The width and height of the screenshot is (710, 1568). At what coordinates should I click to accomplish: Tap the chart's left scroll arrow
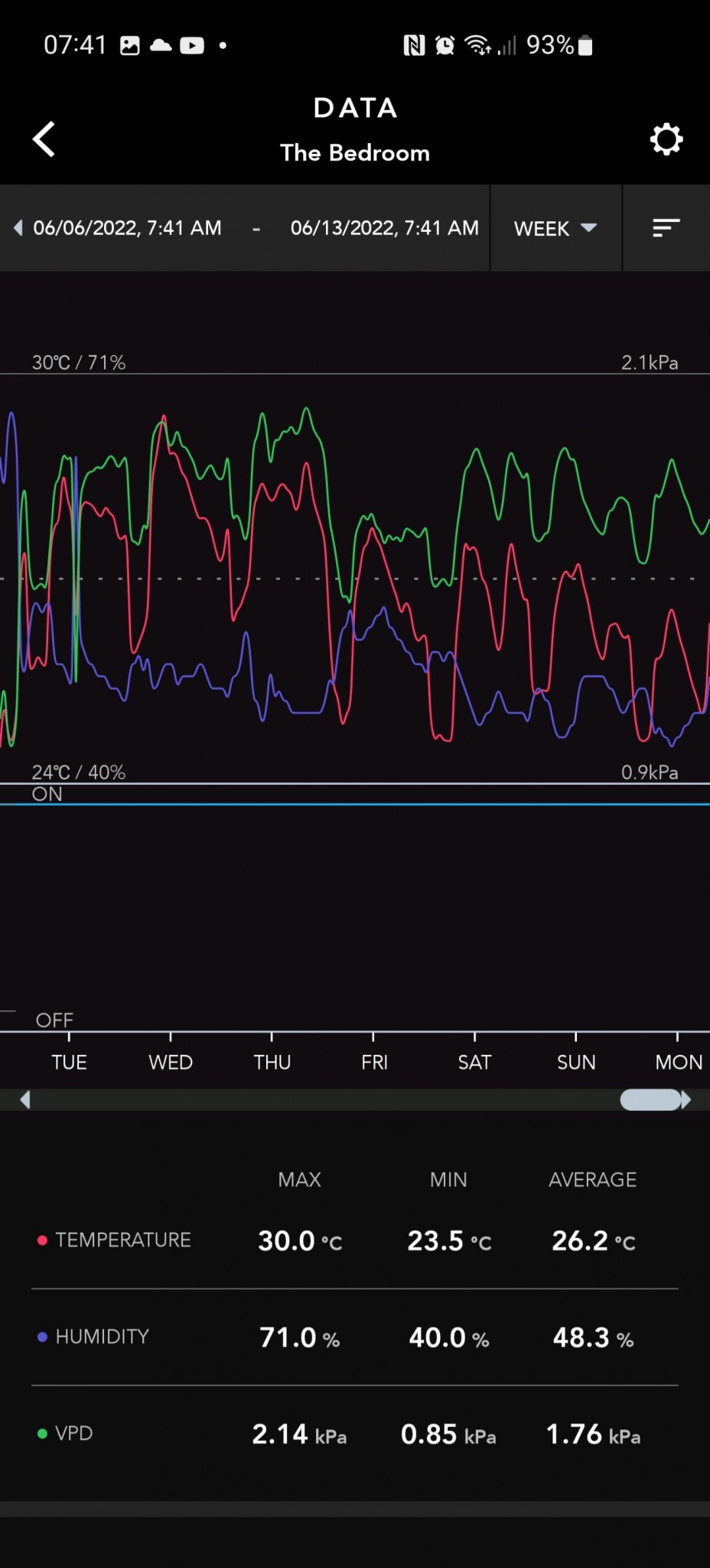25,1100
